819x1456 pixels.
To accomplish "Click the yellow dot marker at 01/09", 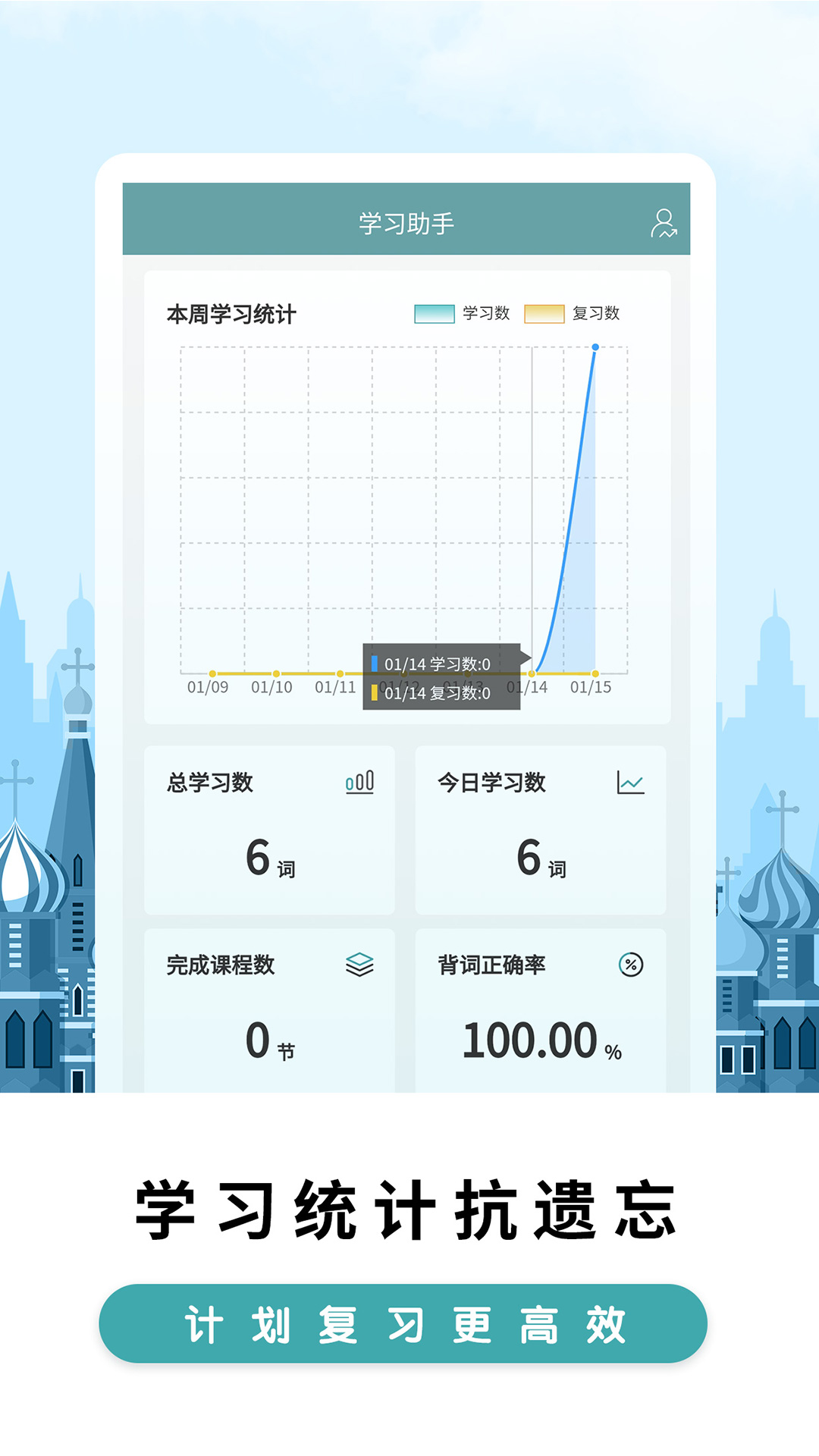I will pos(211,673).
